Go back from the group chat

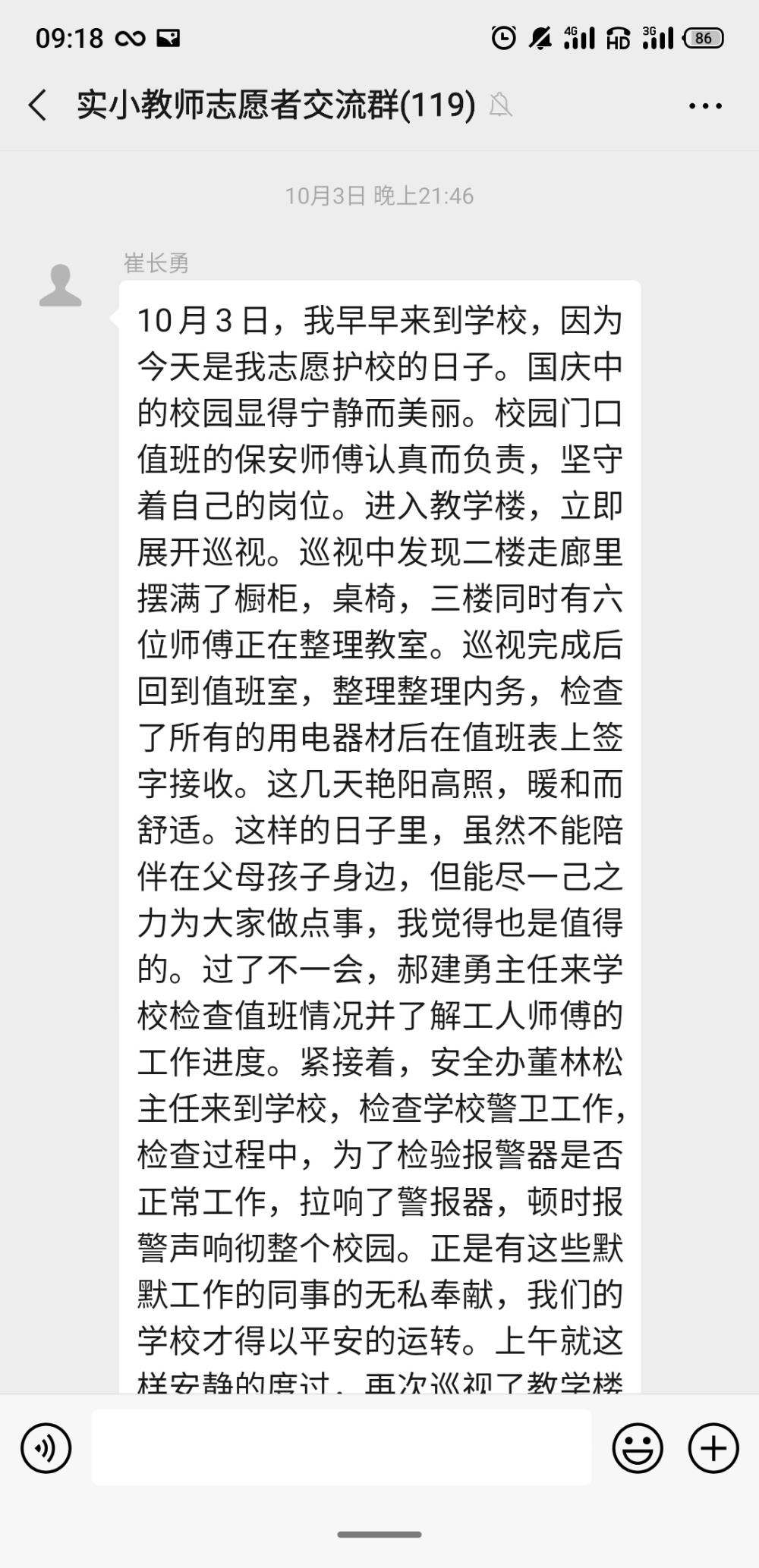tap(37, 105)
